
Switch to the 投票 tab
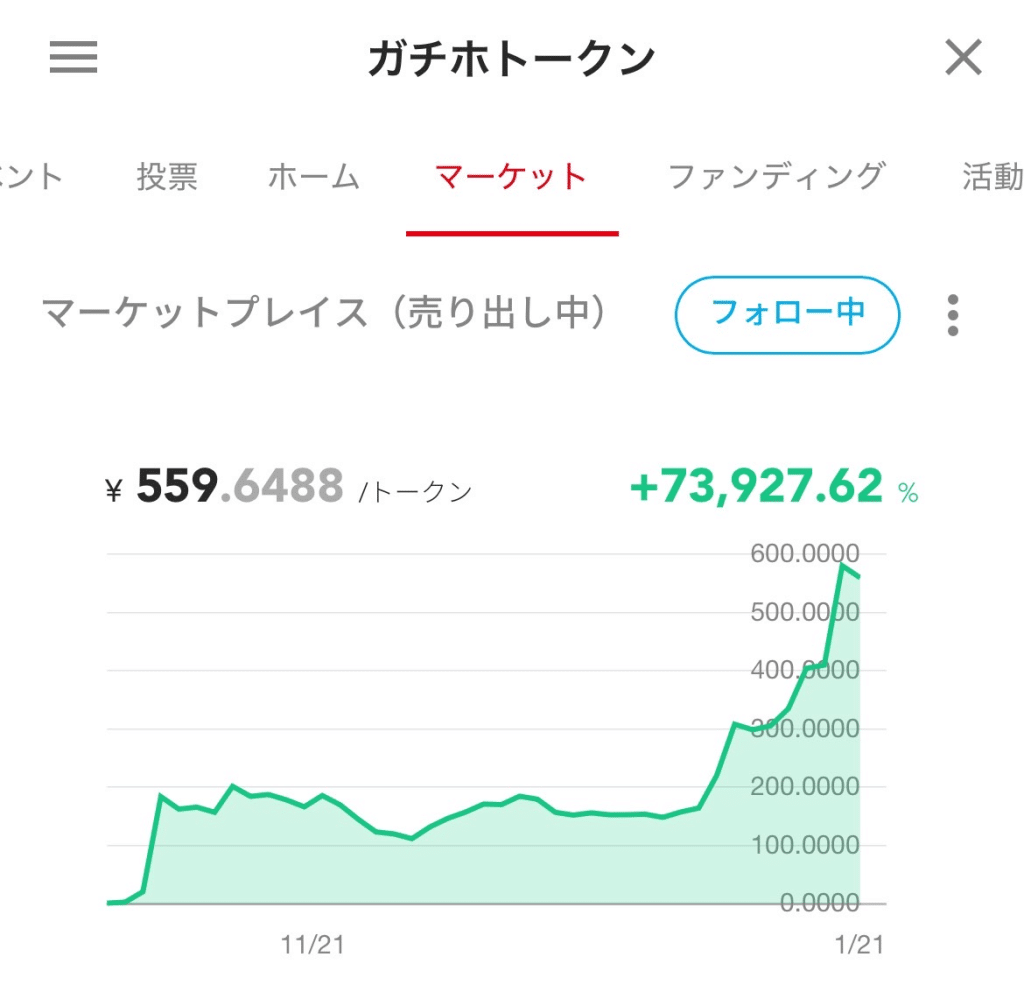click(167, 177)
